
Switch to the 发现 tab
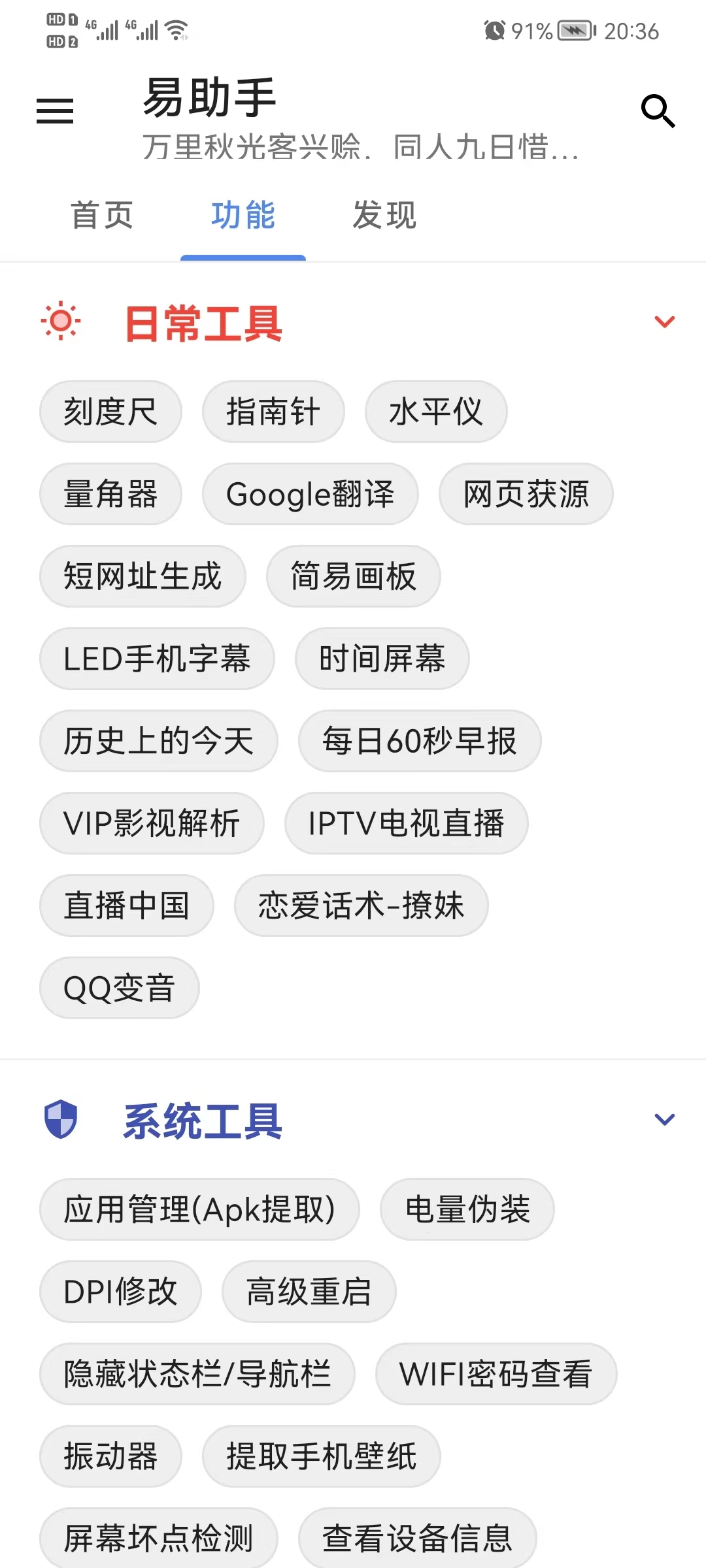pos(384,216)
